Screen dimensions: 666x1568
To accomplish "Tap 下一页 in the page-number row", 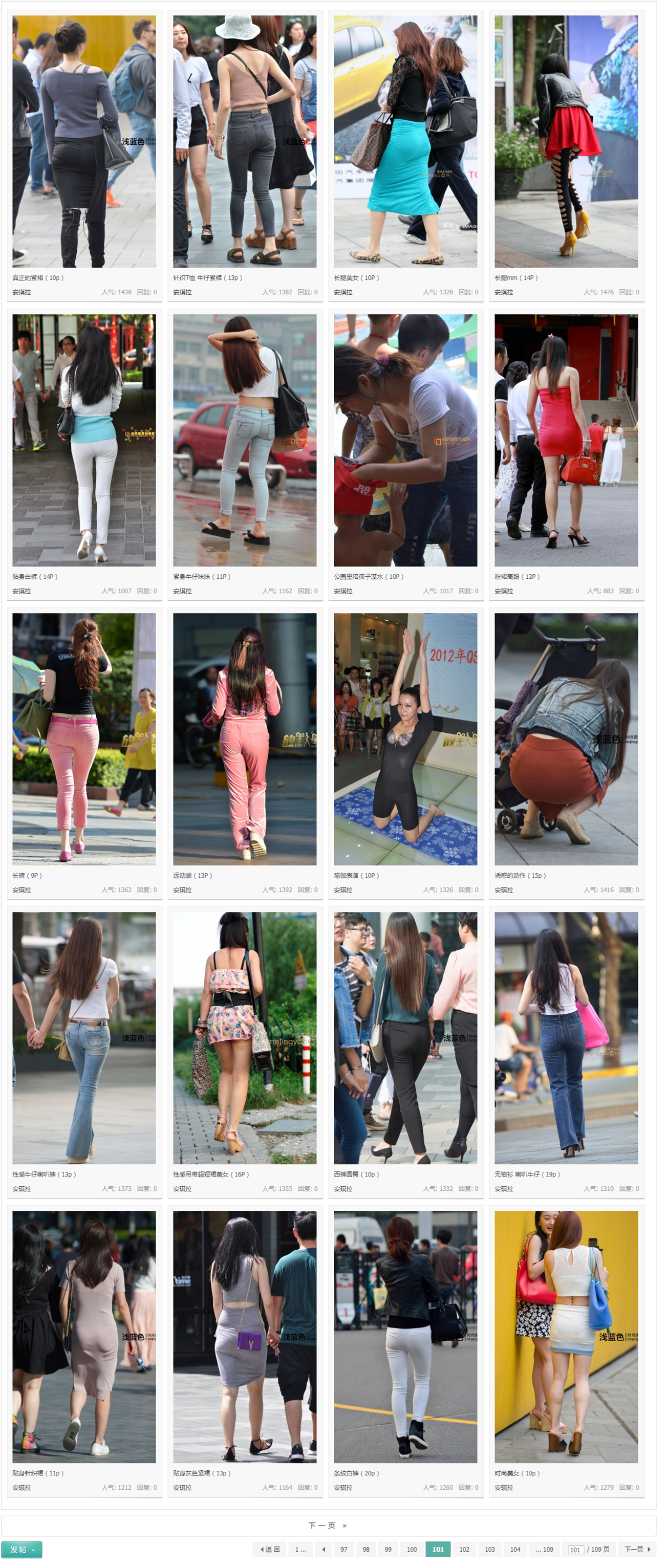I will [x=636, y=1549].
